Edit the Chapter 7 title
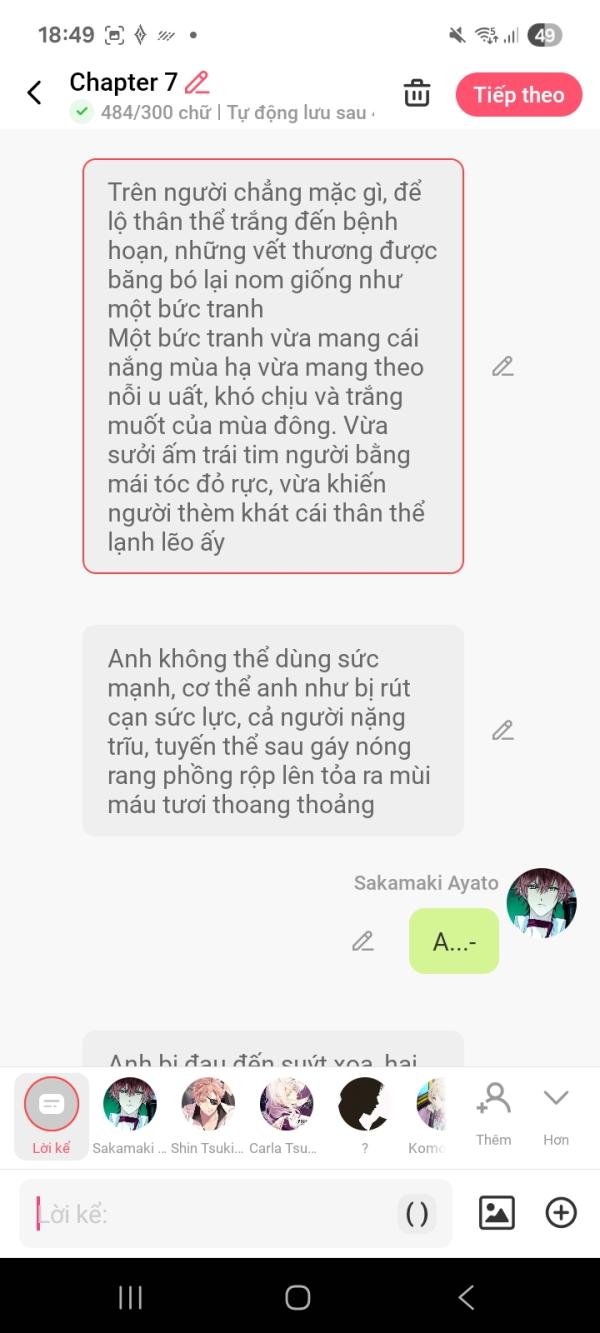 tap(197, 82)
